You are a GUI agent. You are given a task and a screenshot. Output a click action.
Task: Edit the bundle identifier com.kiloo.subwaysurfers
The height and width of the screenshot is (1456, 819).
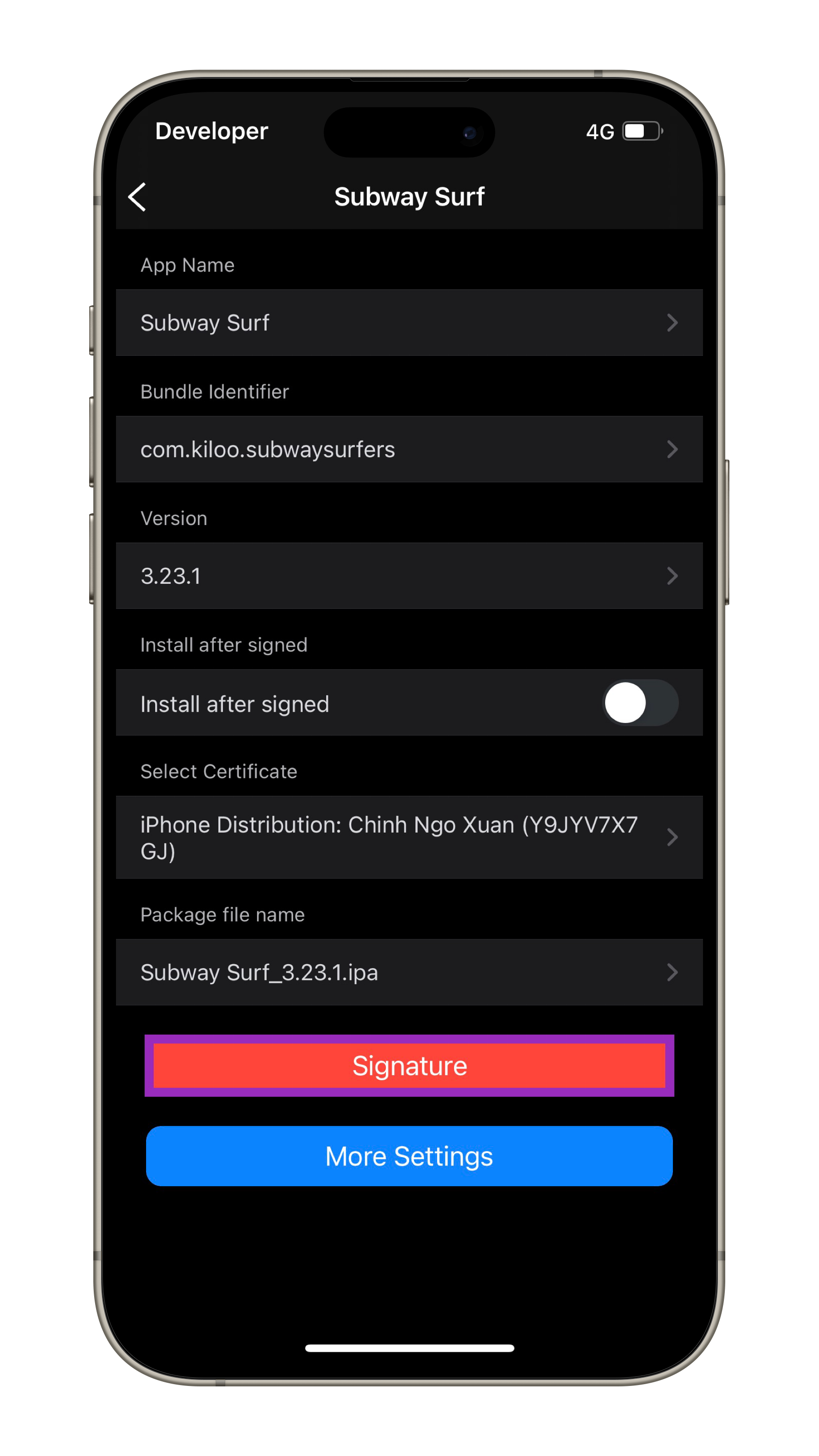(x=409, y=450)
